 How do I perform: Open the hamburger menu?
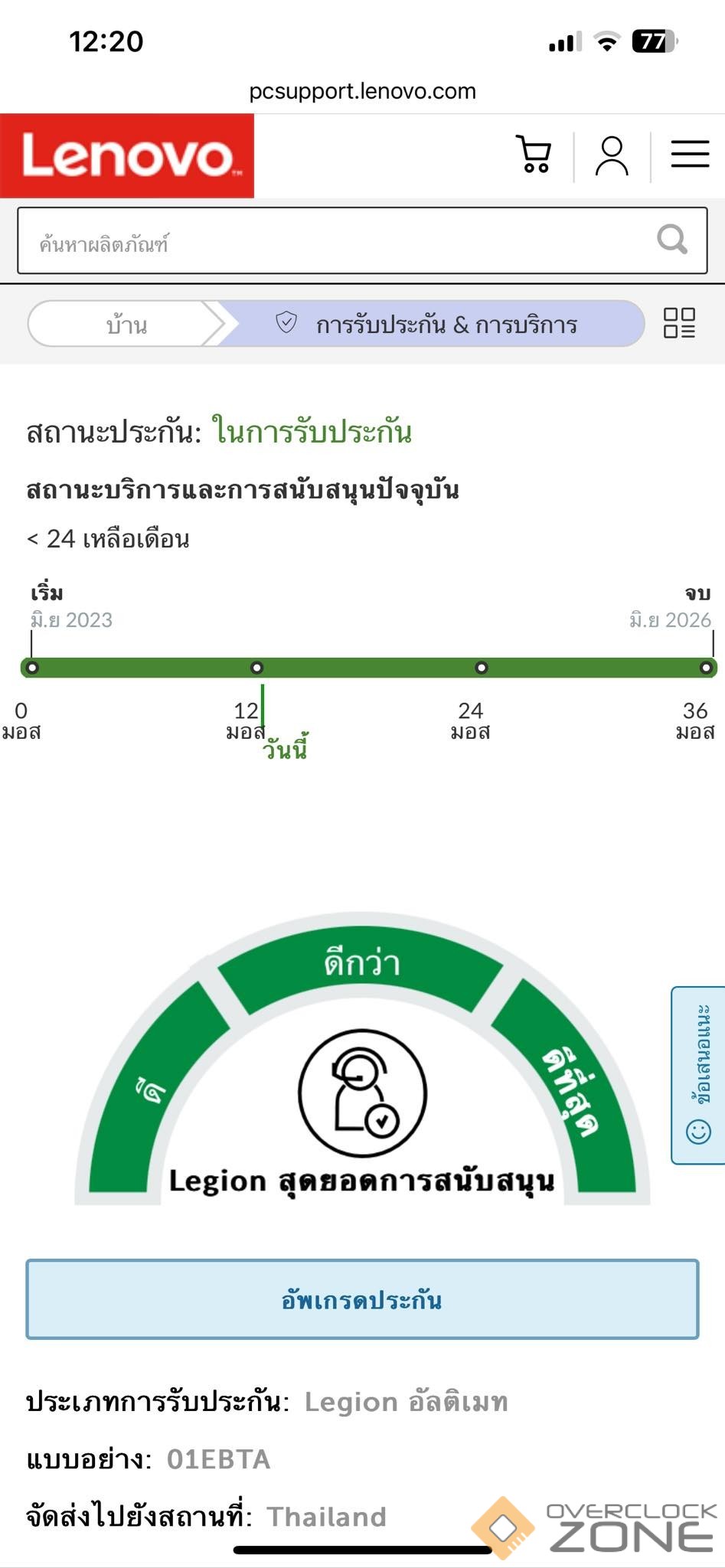tap(690, 154)
